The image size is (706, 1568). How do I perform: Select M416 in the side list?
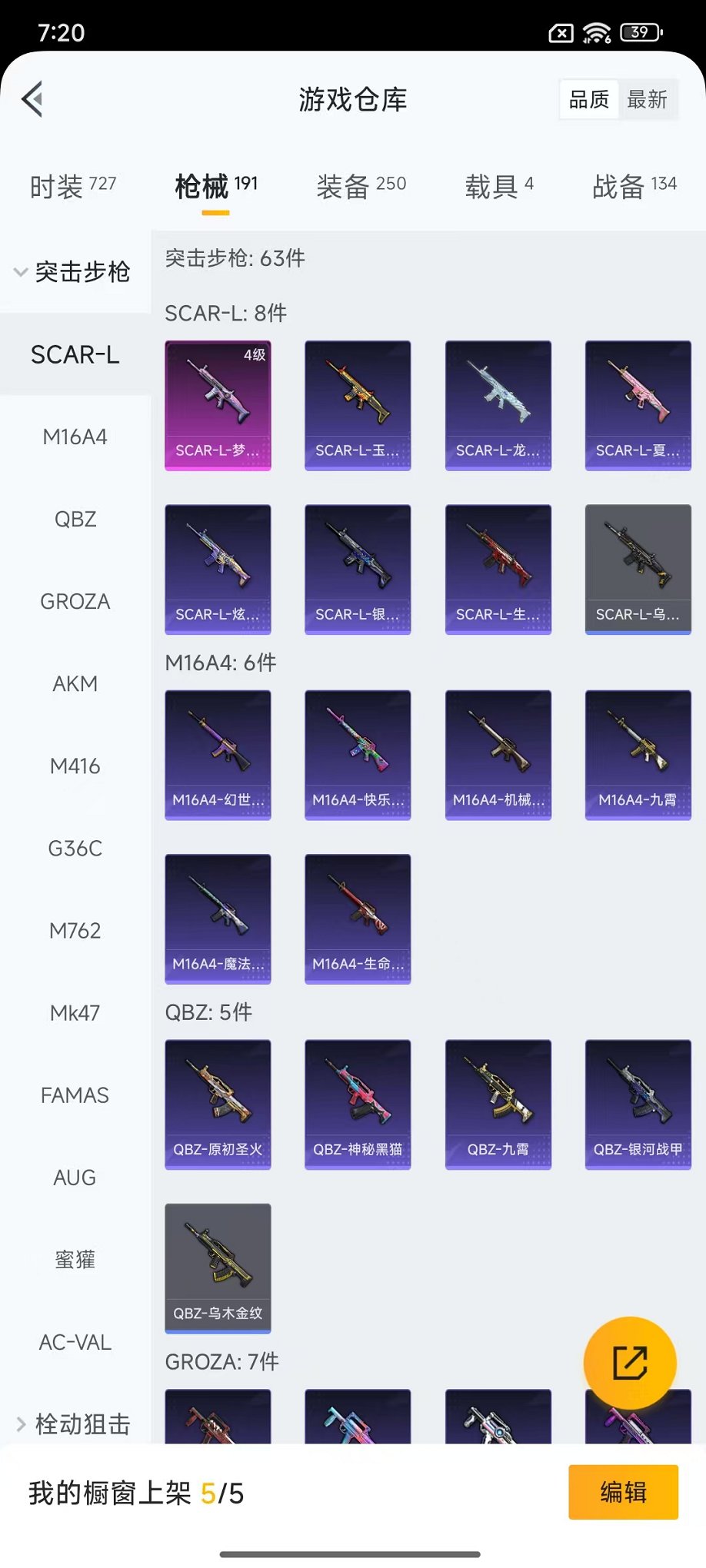point(75,766)
